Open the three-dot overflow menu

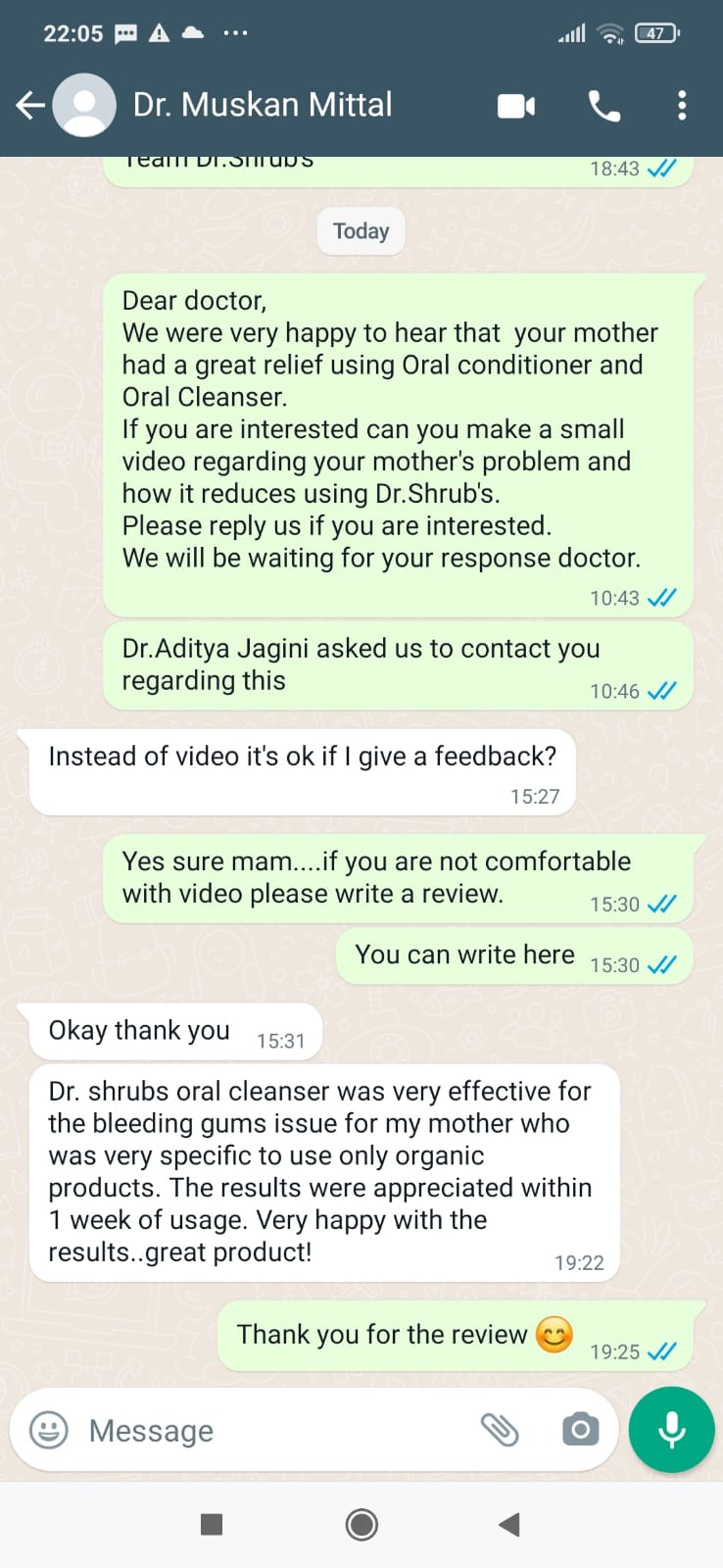click(682, 105)
